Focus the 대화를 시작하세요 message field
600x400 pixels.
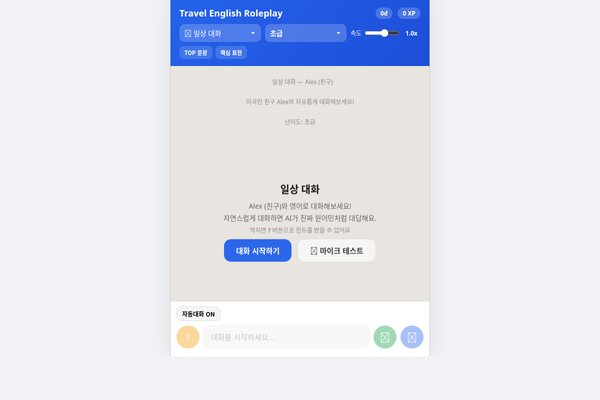(286, 337)
